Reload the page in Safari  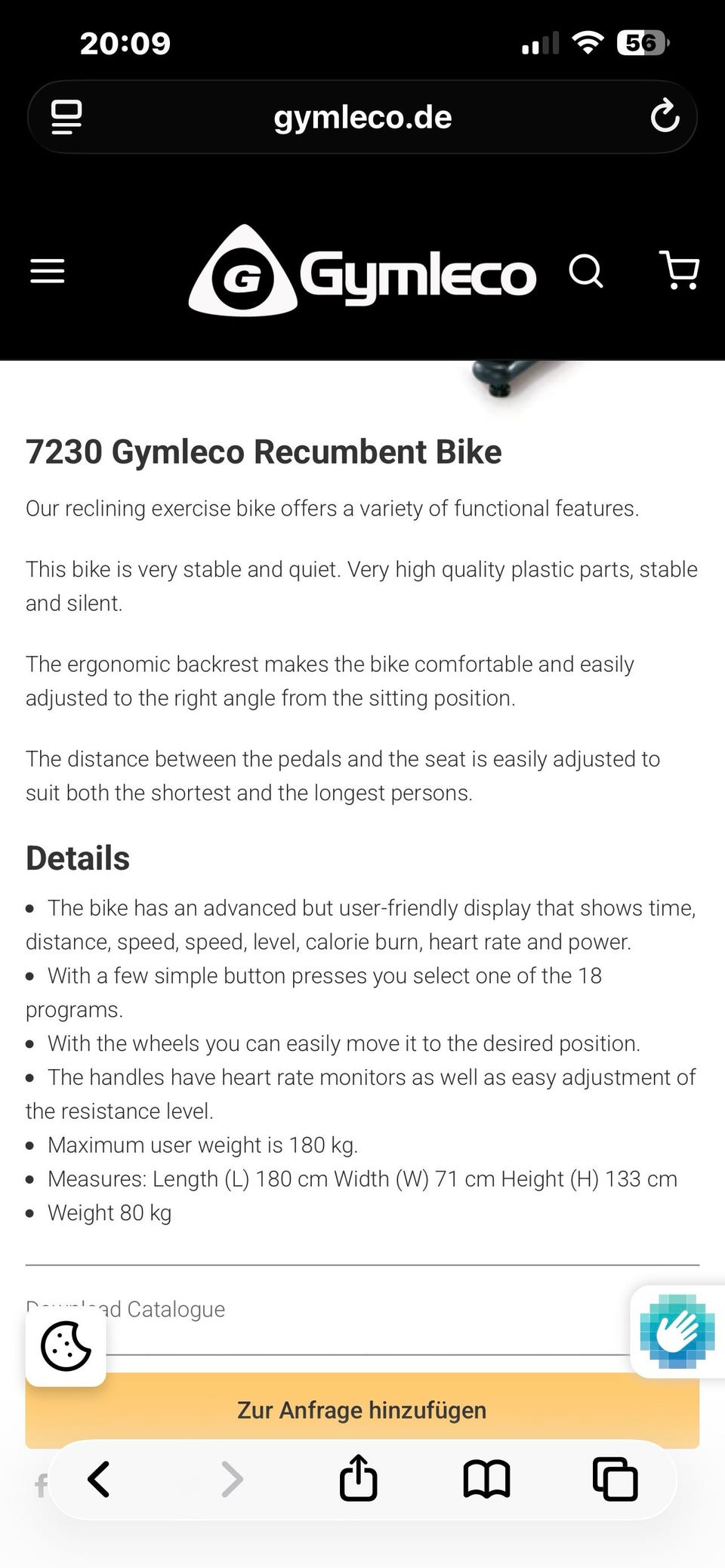[665, 116]
